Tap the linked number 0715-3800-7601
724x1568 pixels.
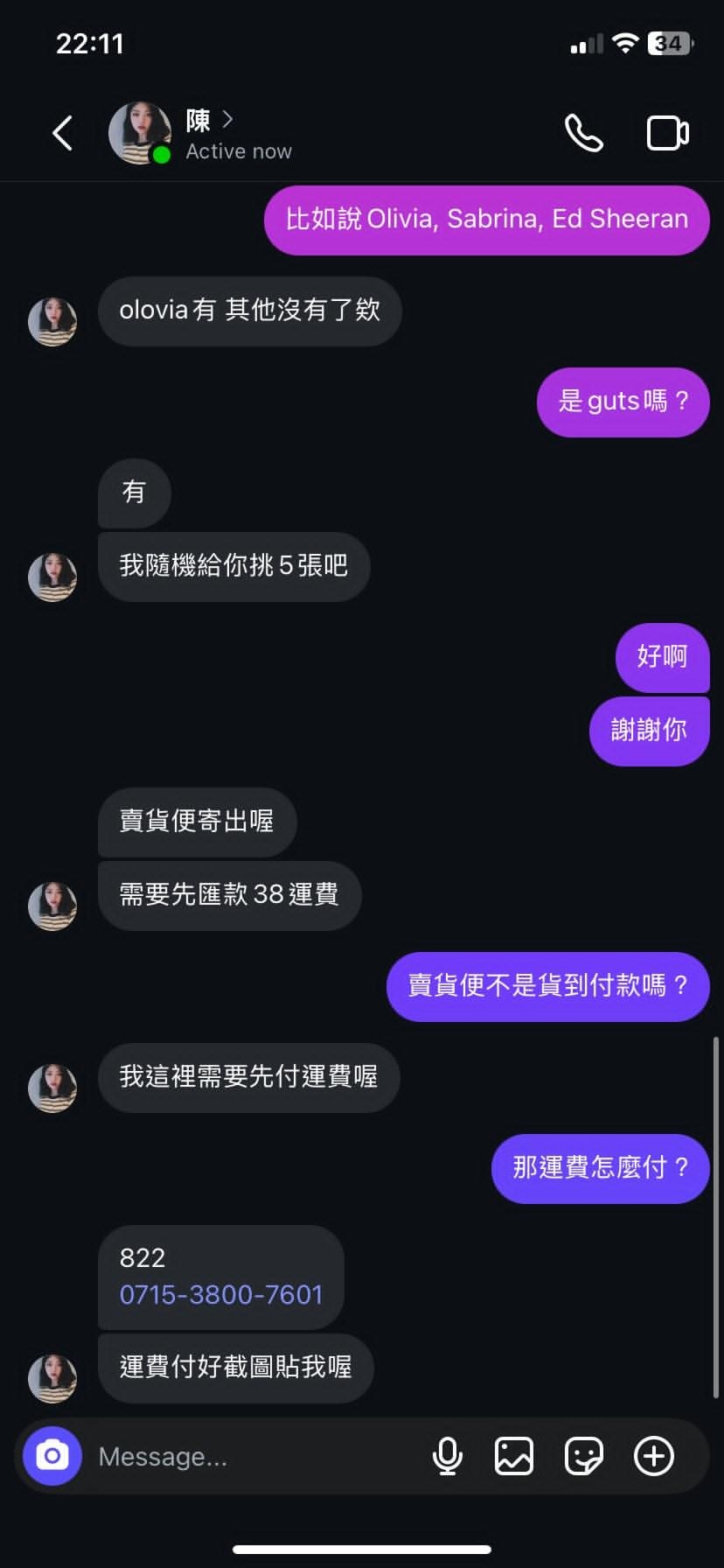point(221,1294)
